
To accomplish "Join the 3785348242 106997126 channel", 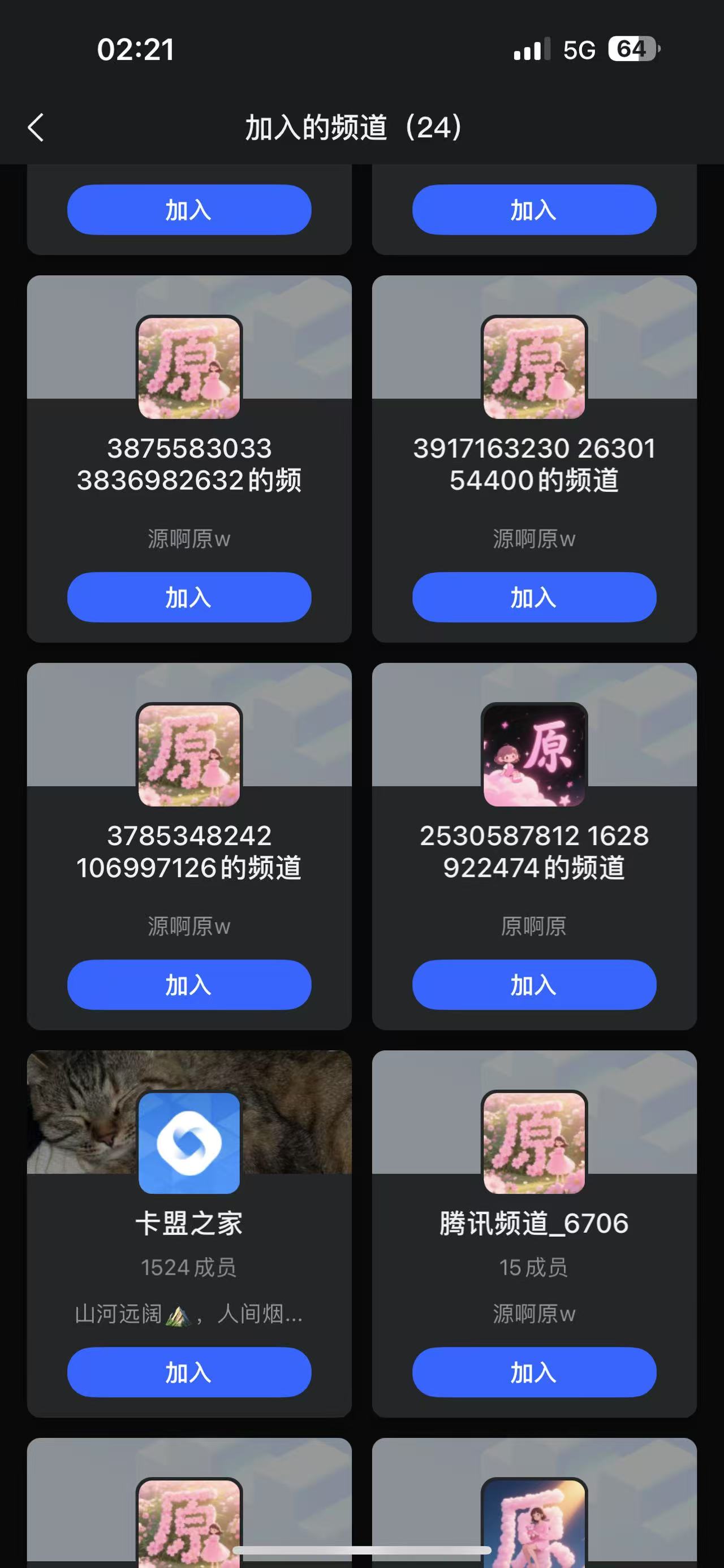I will [189, 985].
